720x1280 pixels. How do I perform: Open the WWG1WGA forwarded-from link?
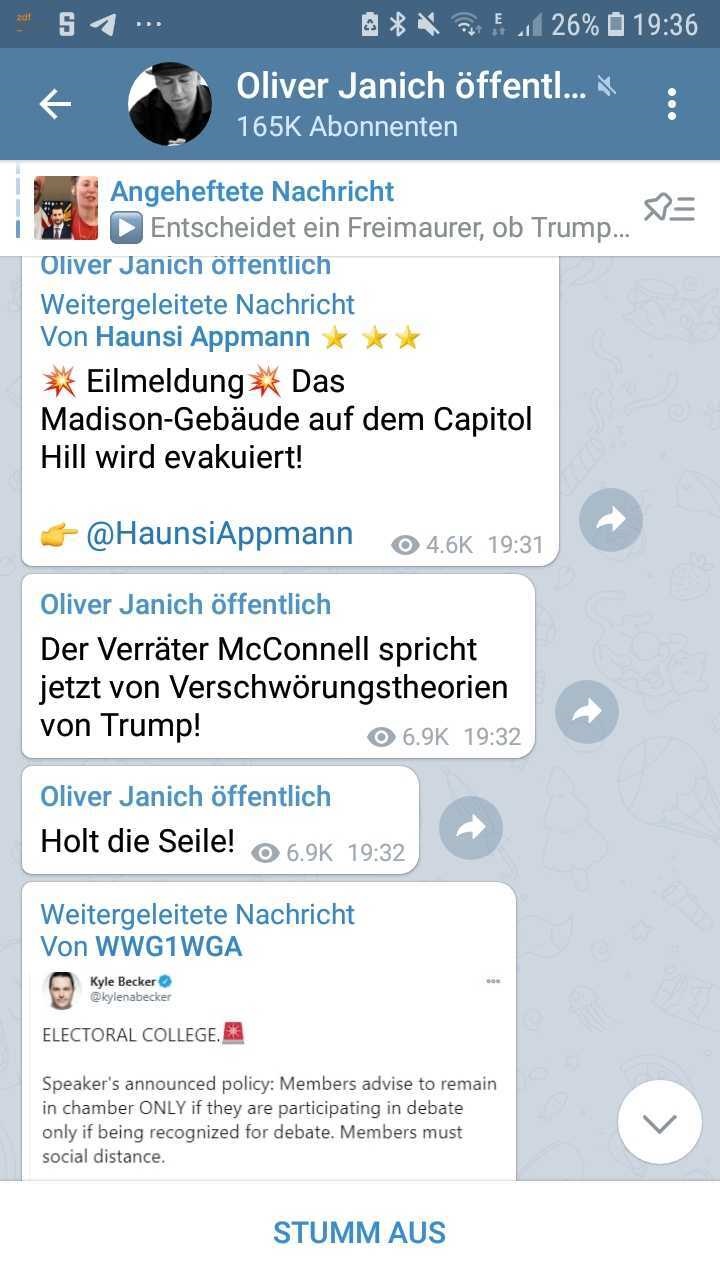[x=169, y=946]
